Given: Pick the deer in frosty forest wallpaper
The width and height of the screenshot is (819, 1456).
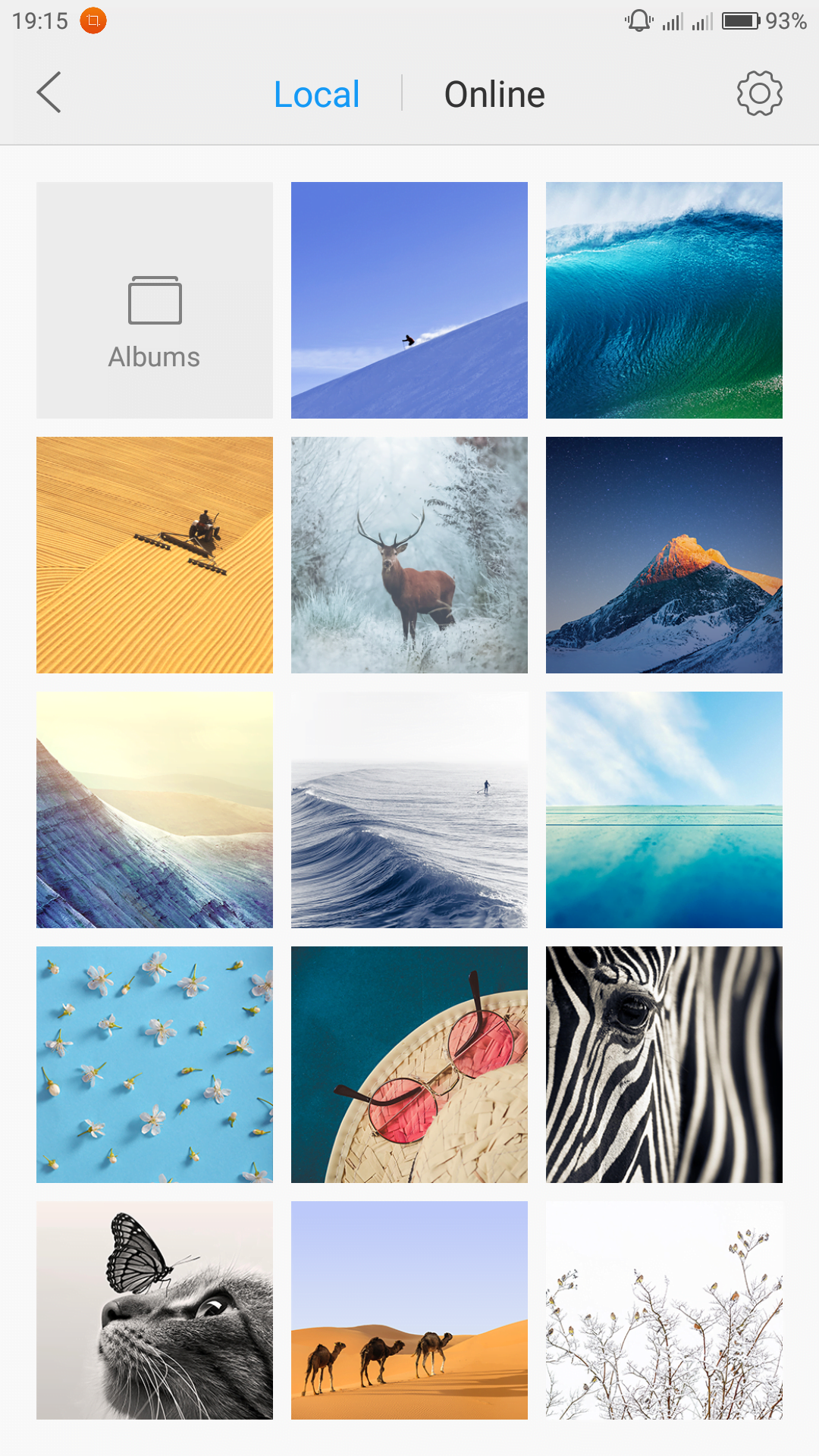Looking at the screenshot, I should [409, 555].
